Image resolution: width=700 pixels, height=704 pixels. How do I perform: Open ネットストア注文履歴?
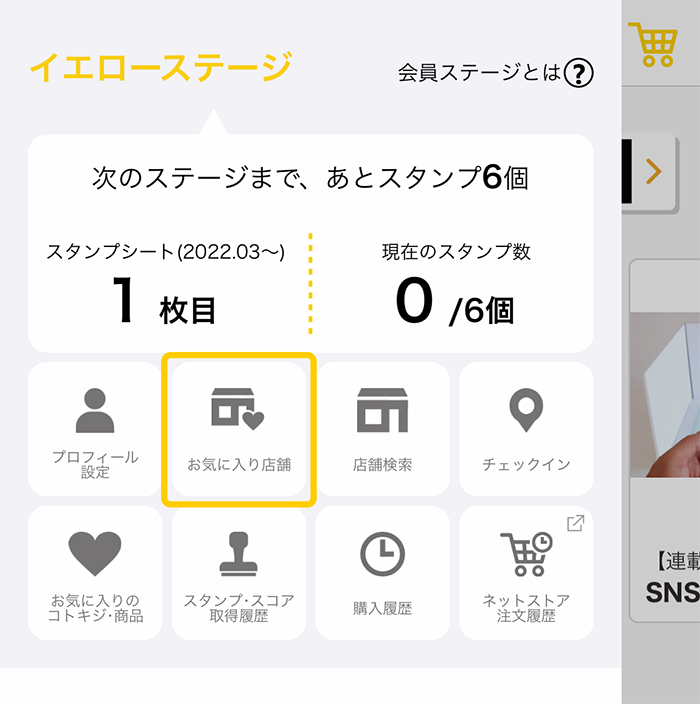tap(526, 573)
